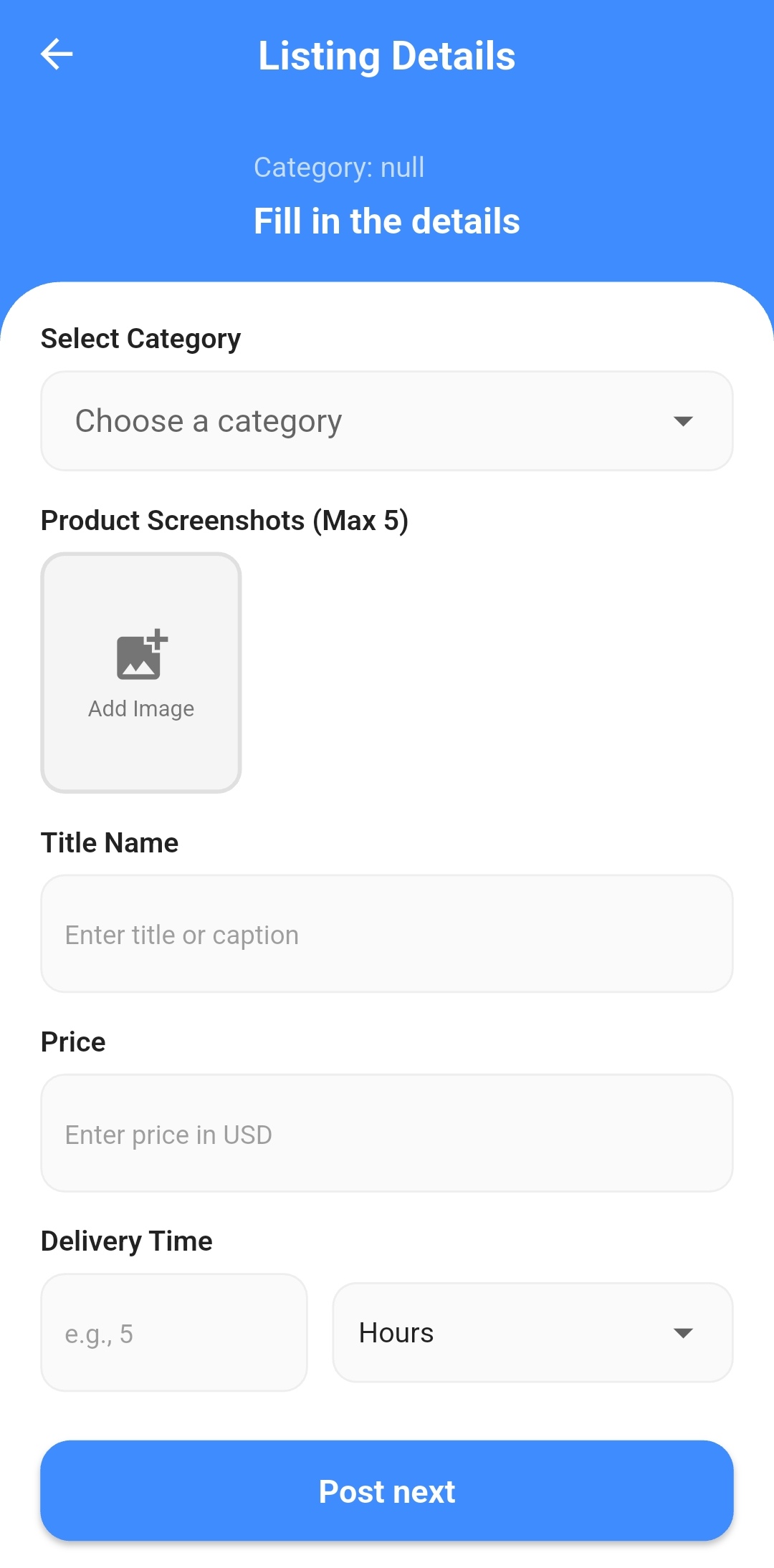Click the Category: null label

[339, 167]
